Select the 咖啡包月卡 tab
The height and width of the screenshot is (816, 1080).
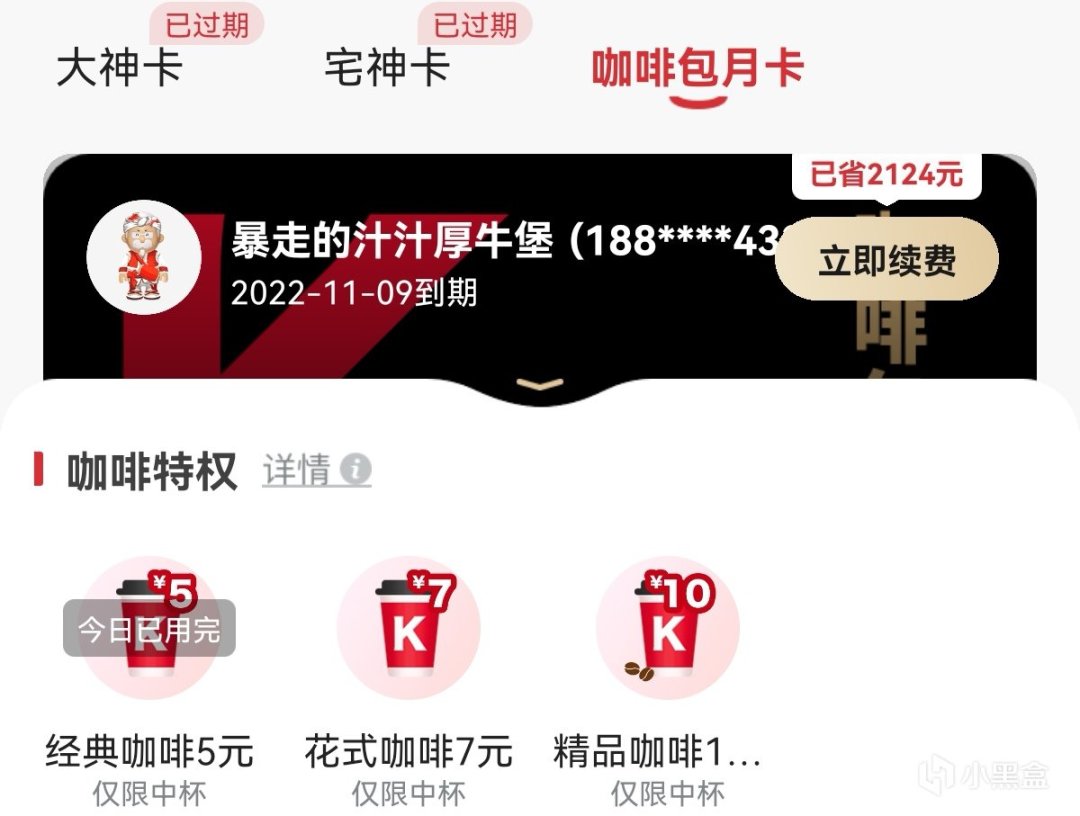[x=697, y=68]
